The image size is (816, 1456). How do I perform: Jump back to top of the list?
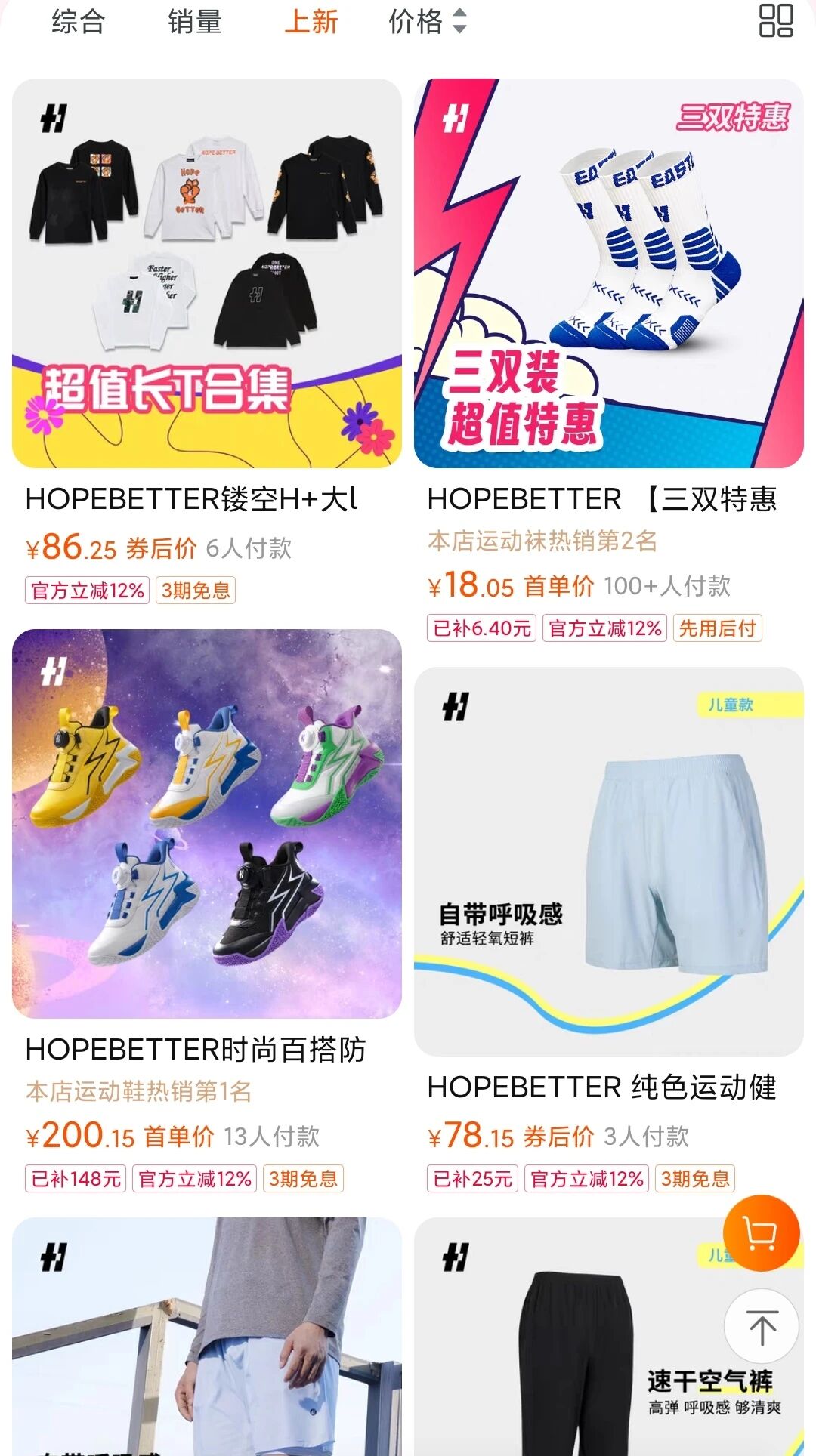(x=761, y=1326)
